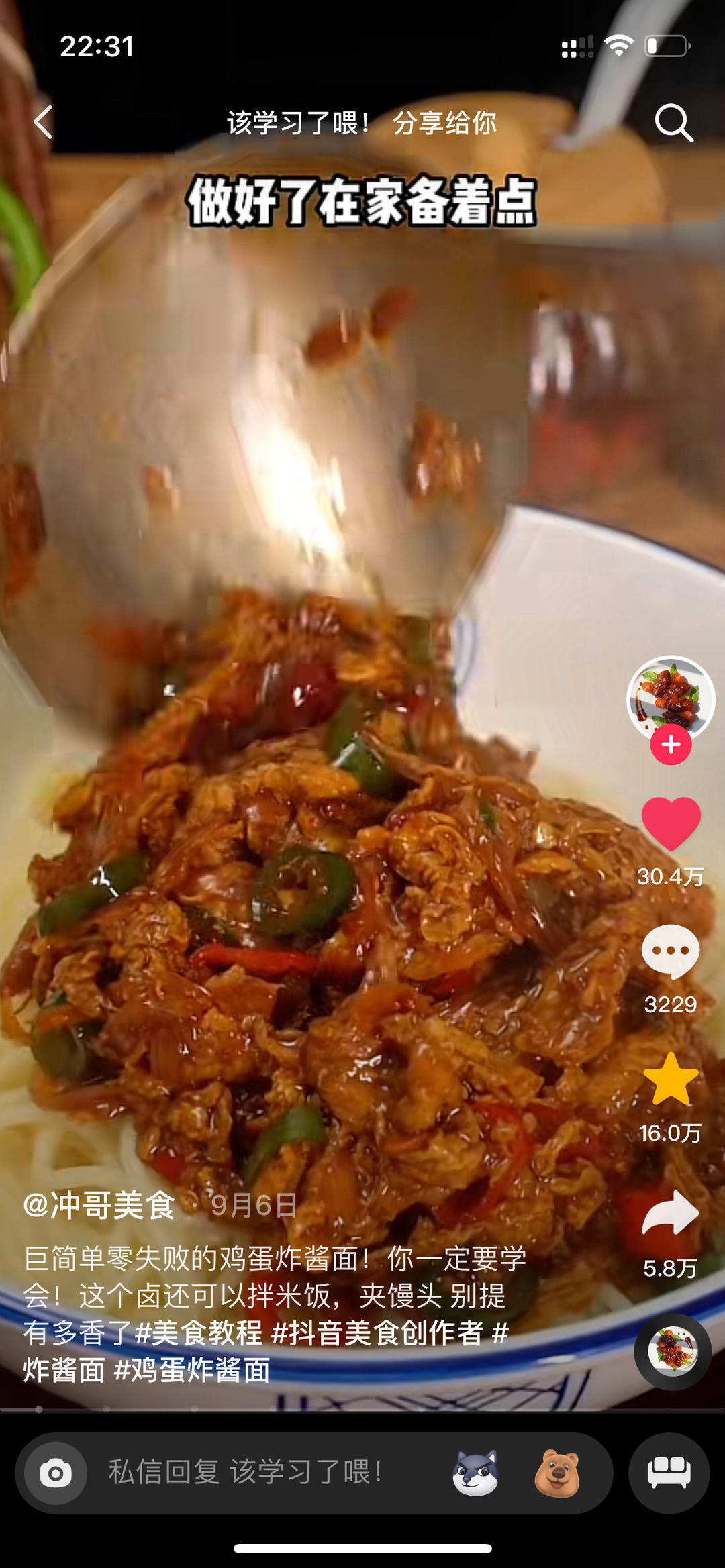The image size is (725, 1568).
Task: Tap the star favorite icon
Action: (x=671, y=1080)
